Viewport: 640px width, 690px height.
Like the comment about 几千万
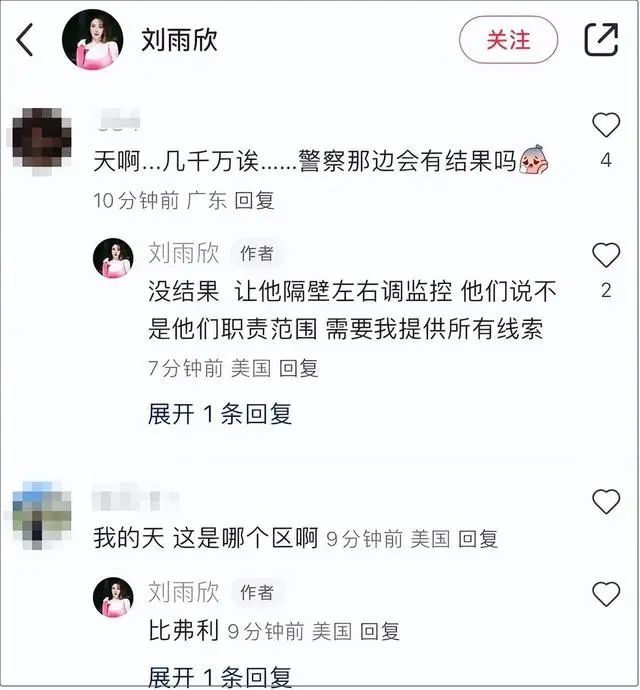[606, 126]
